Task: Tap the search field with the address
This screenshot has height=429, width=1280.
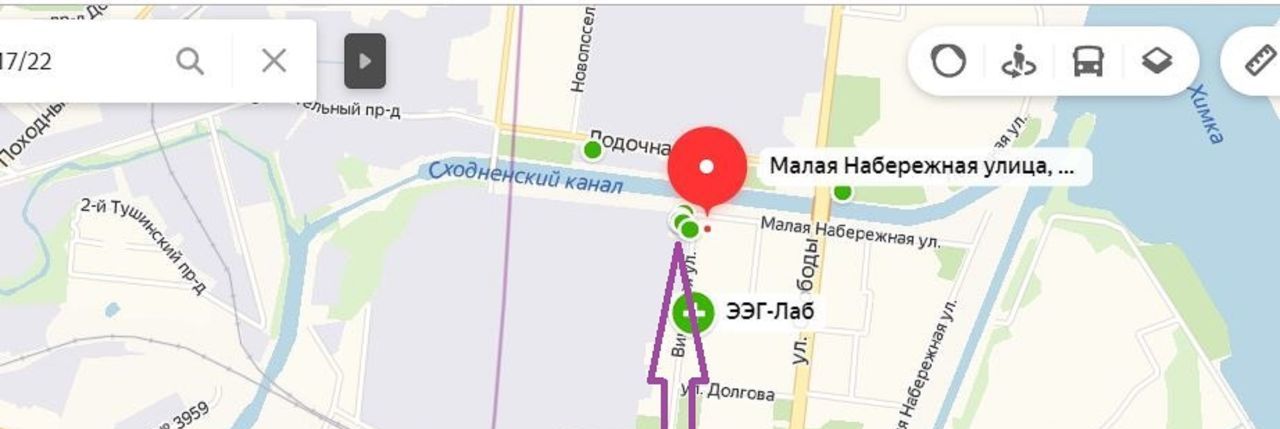Action: point(80,61)
